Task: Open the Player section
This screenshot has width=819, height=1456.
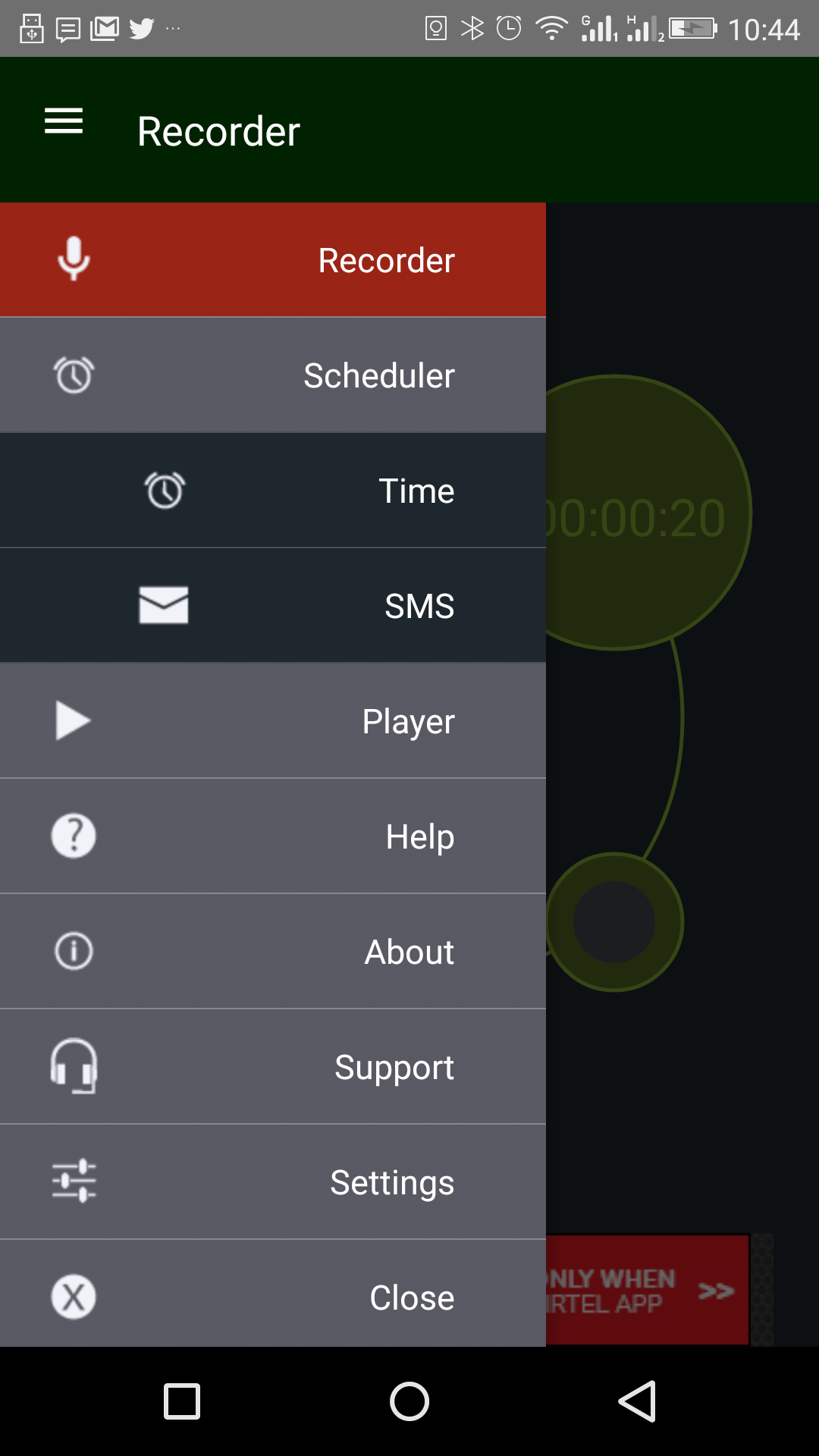Action: [273, 721]
